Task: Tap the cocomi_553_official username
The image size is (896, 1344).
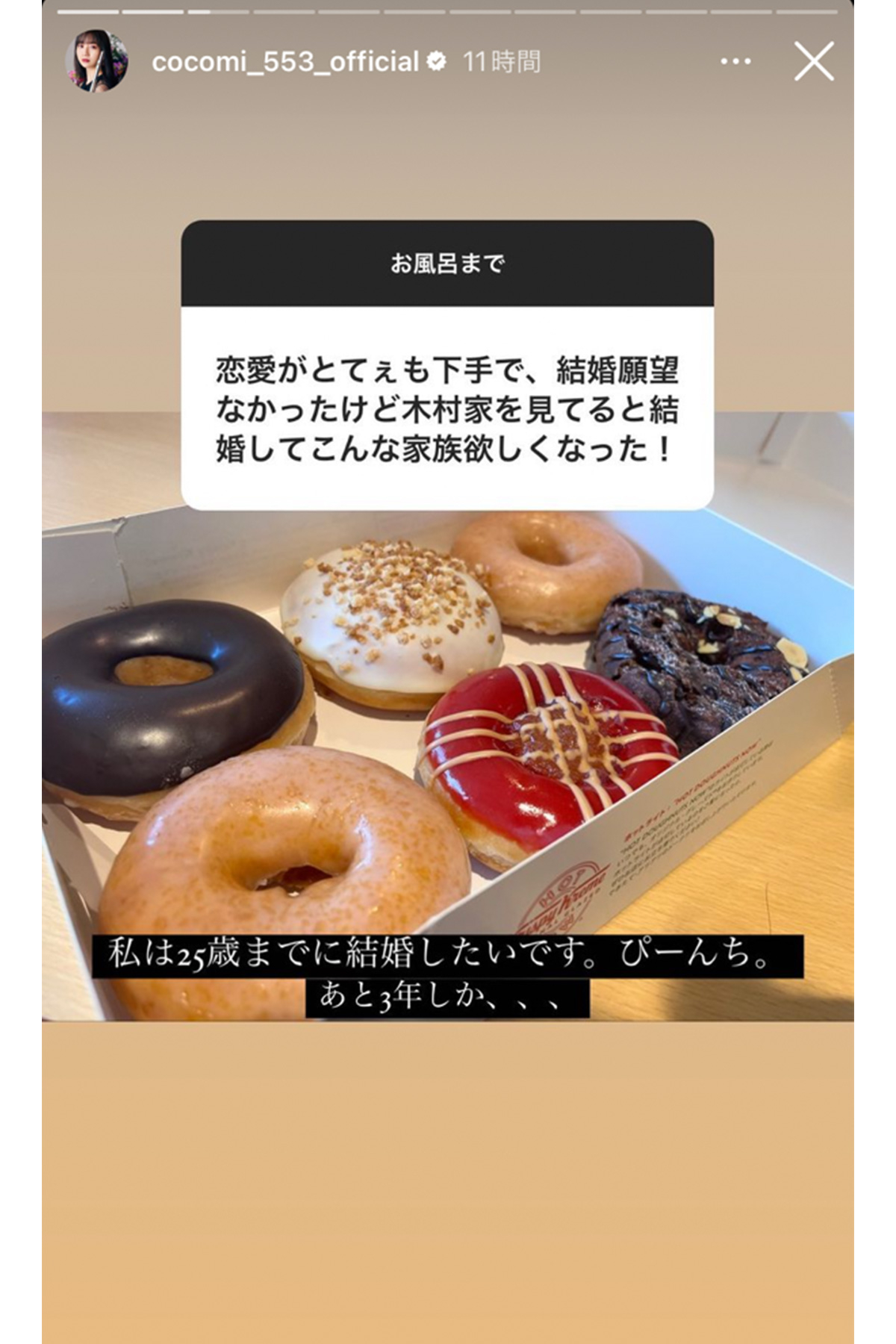Action: click(285, 62)
